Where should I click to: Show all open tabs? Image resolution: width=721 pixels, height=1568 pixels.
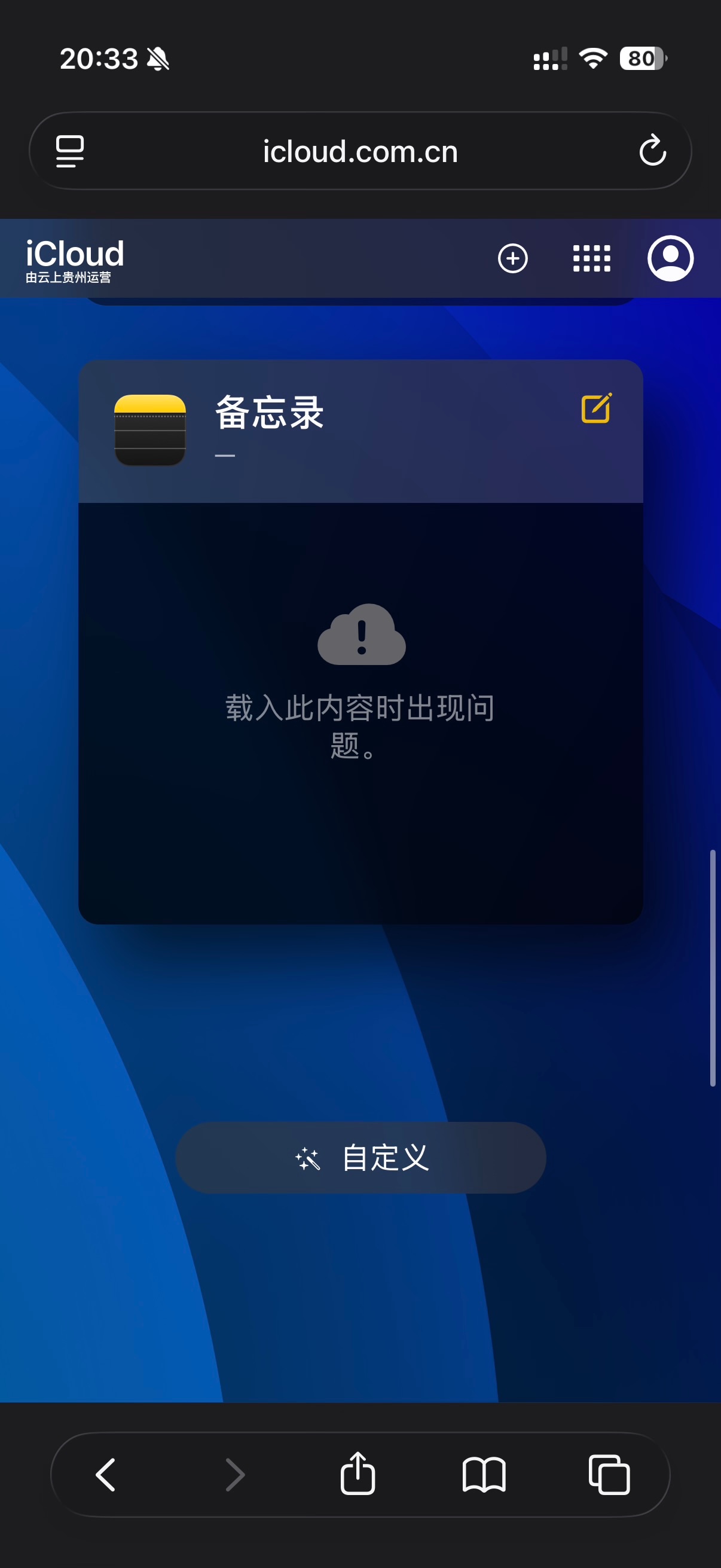tap(609, 1474)
